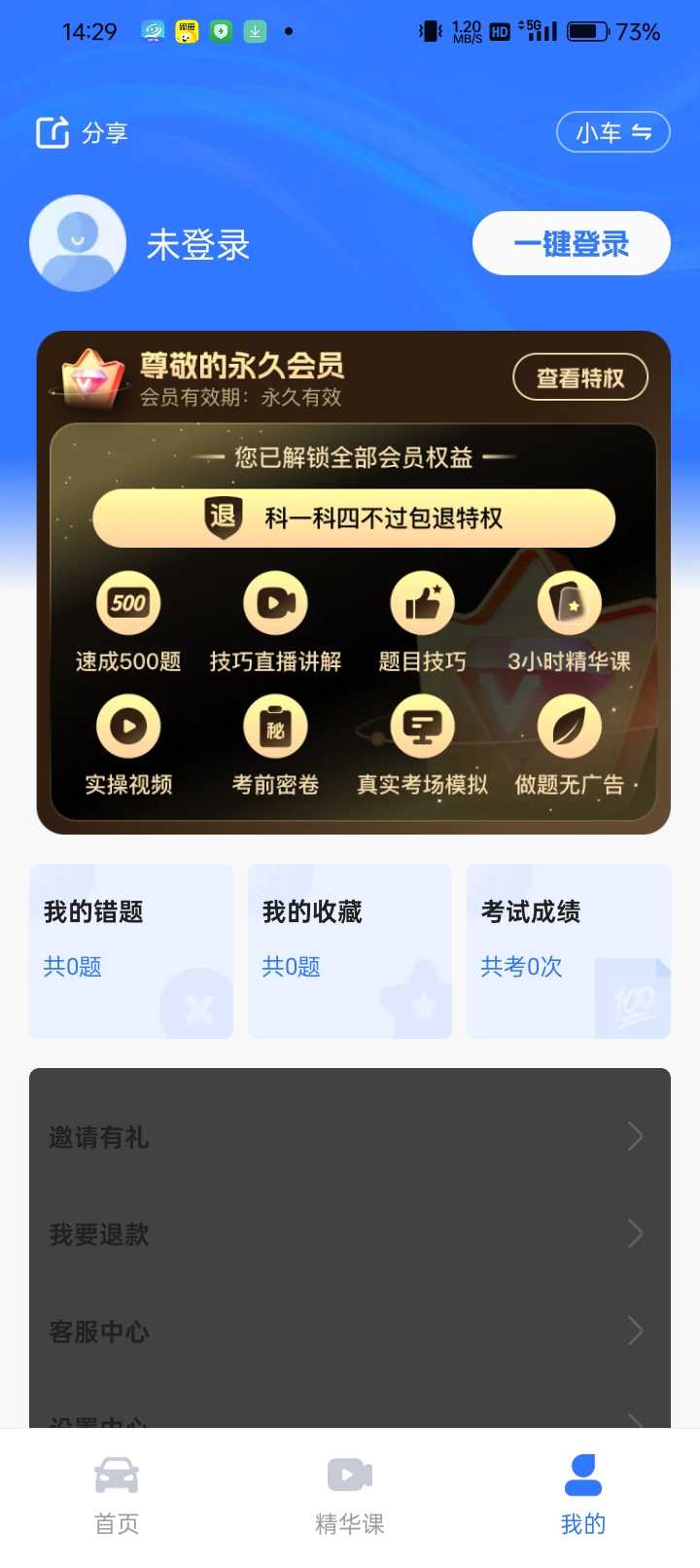Expand the 邀请有礼 row chevron
This screenshot has width=700, height=1568.
click(634, 1136)
